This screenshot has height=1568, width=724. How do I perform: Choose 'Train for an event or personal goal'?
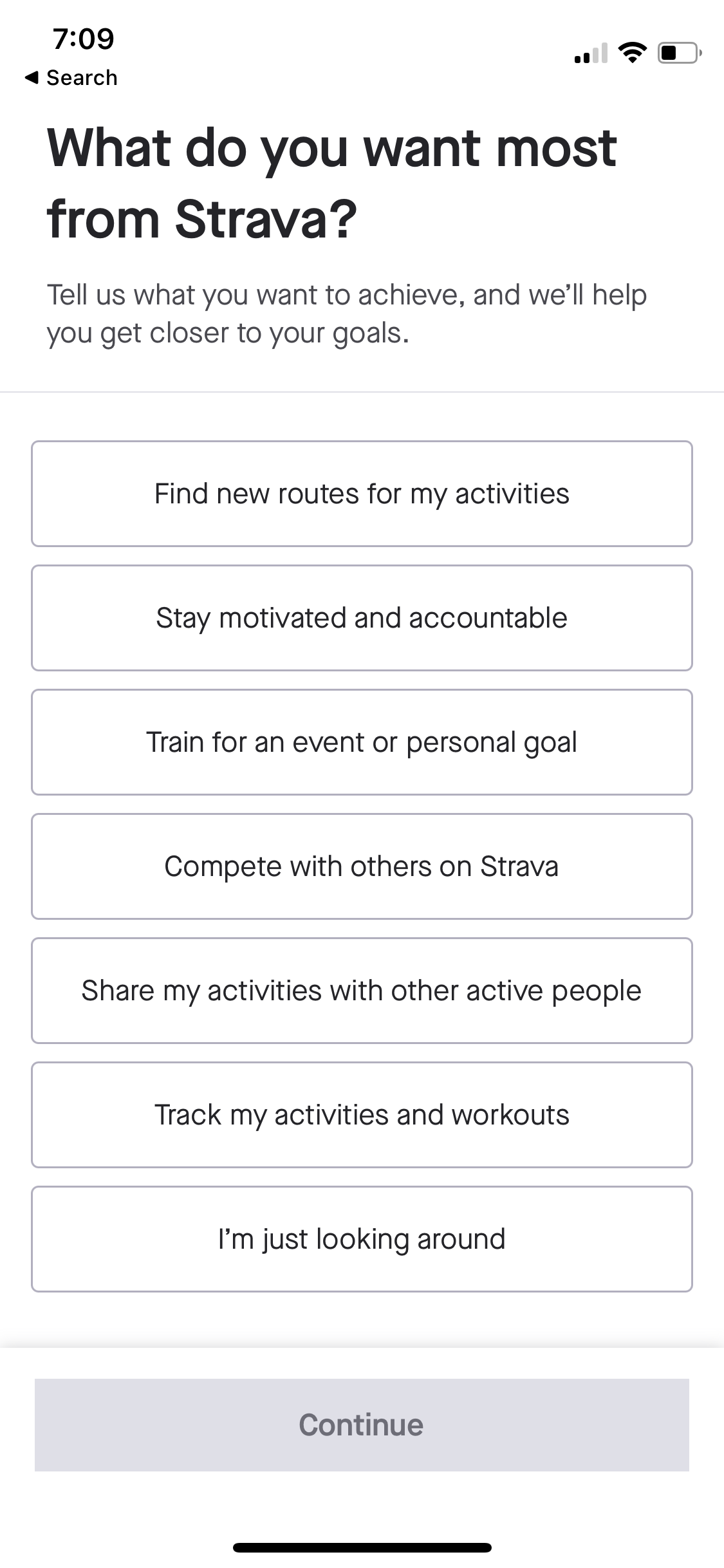[x=362, y=742]
